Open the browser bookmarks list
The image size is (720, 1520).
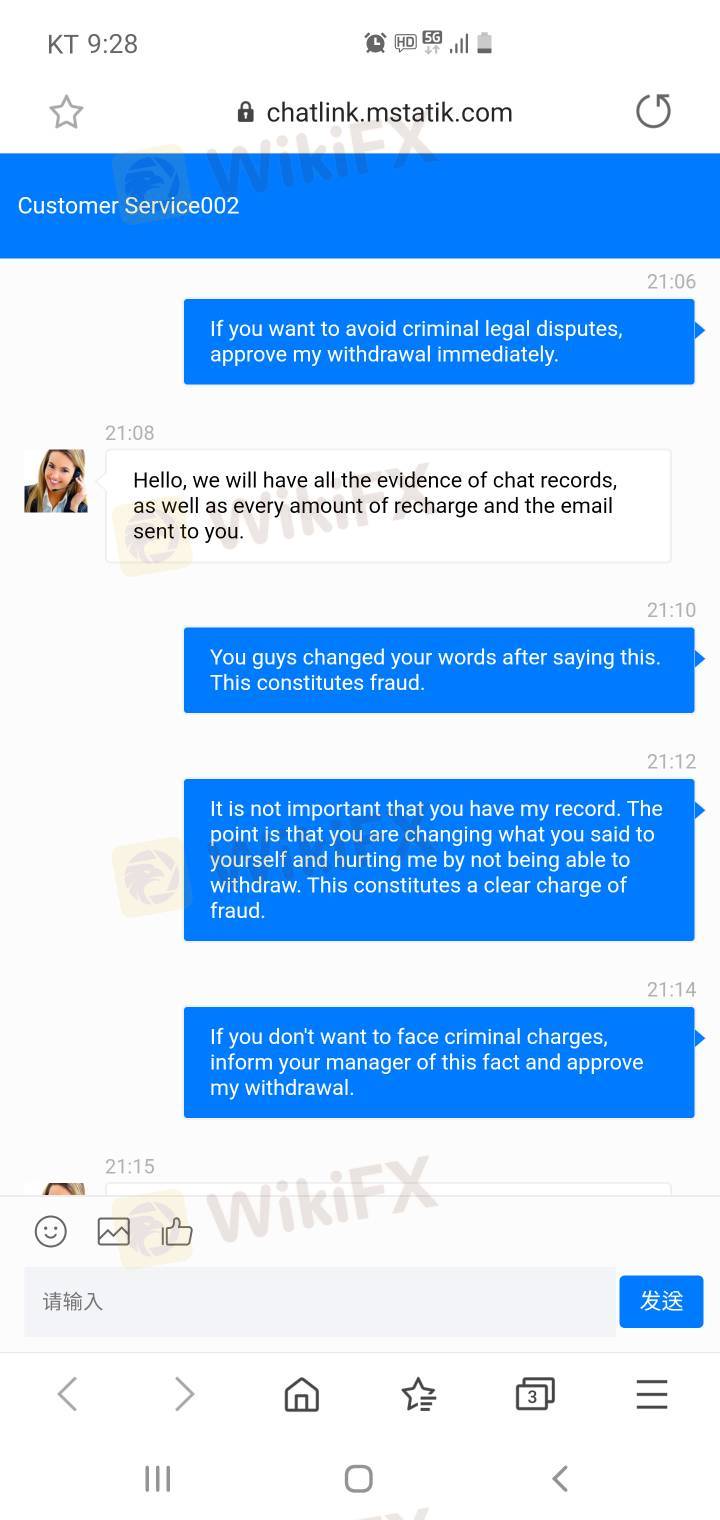click(418, 1393)
